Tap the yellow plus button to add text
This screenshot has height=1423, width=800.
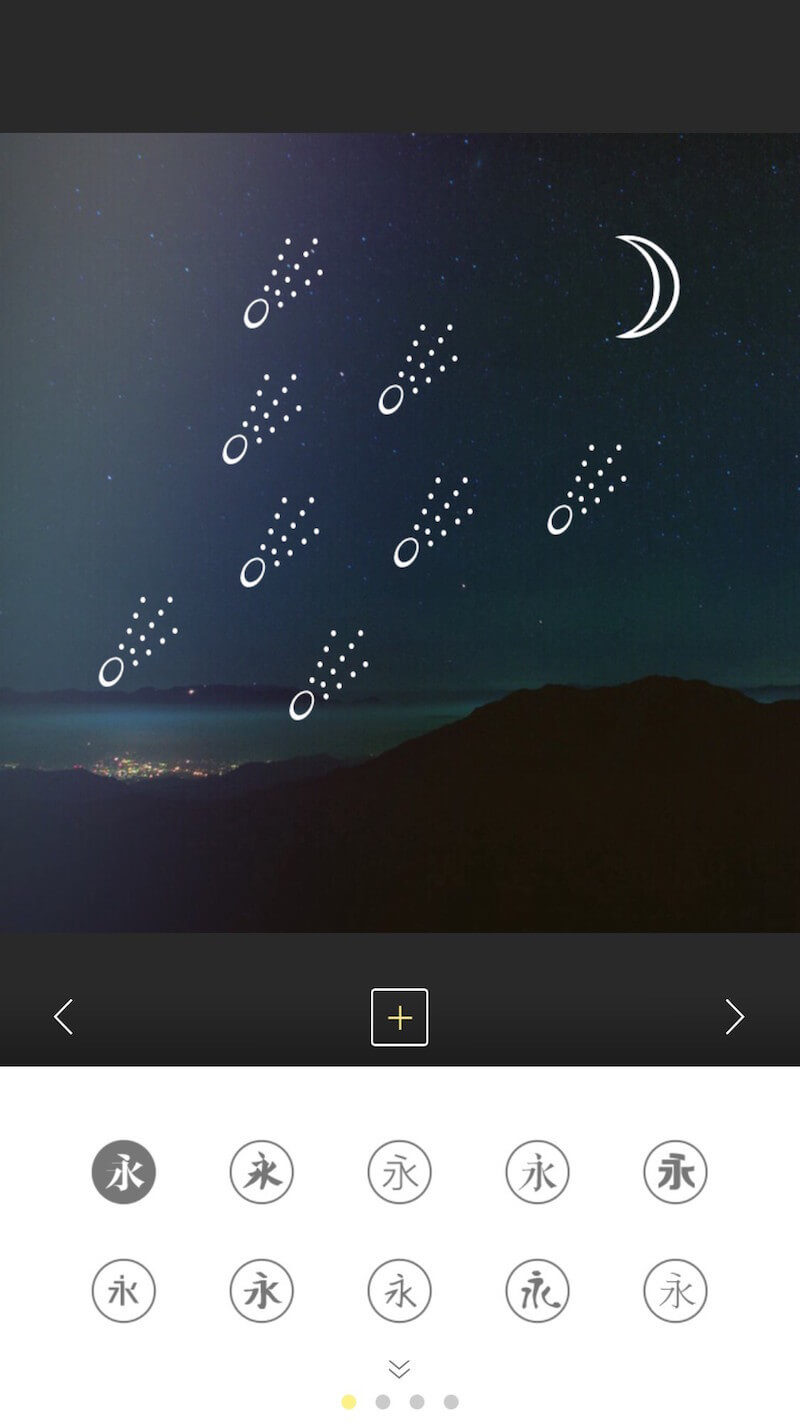[x=400, y=1017]
